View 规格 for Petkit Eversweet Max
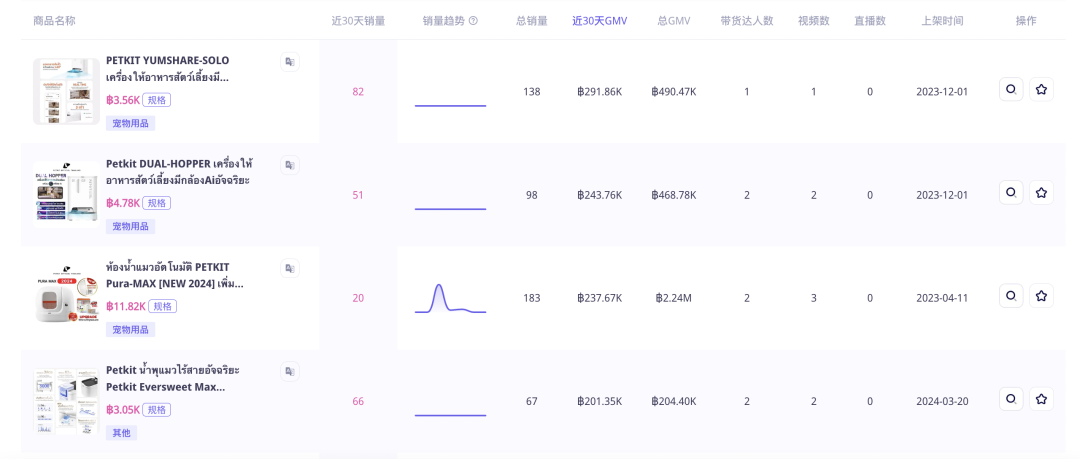 tap(157, 410)
